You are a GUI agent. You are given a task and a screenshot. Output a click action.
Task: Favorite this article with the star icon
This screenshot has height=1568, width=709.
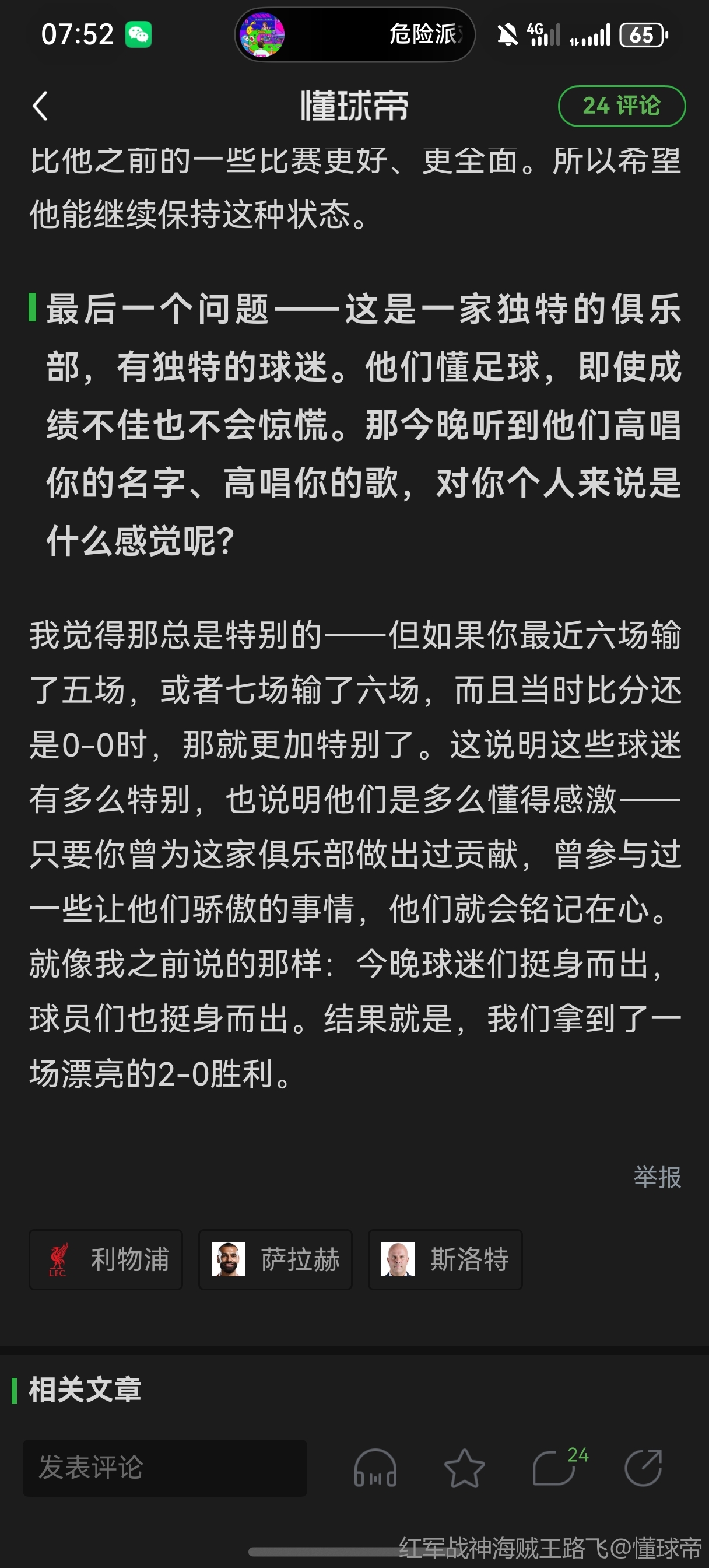[x=464, y=1468]
